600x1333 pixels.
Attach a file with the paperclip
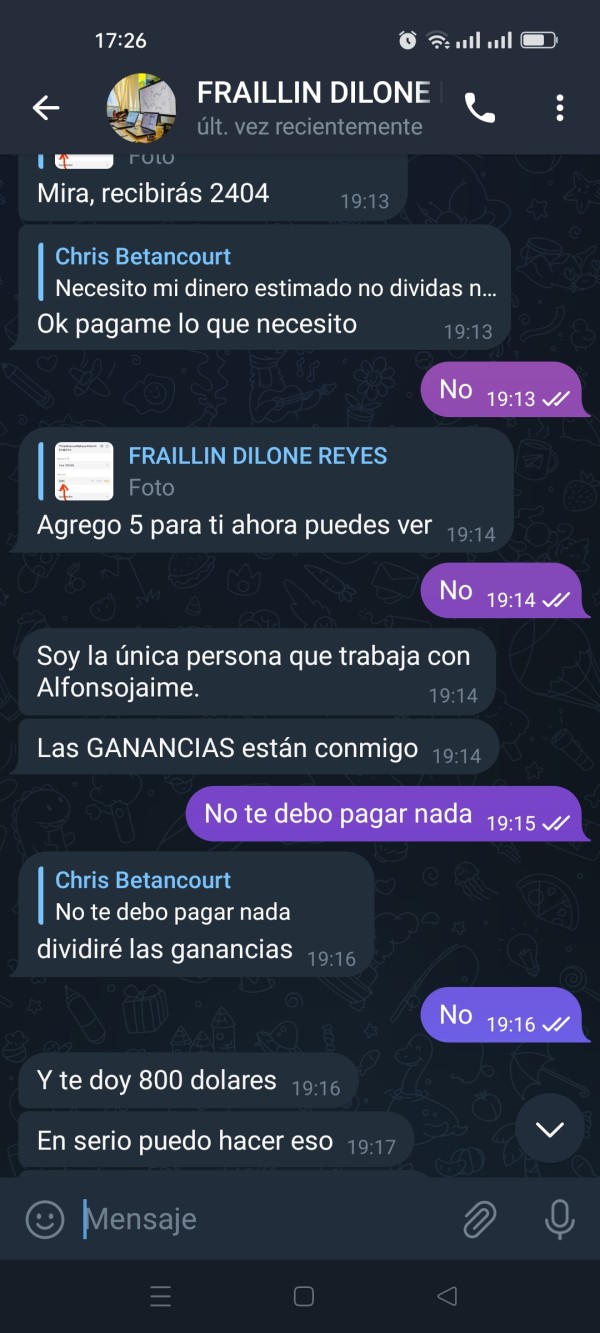[x=480, y=1219]
